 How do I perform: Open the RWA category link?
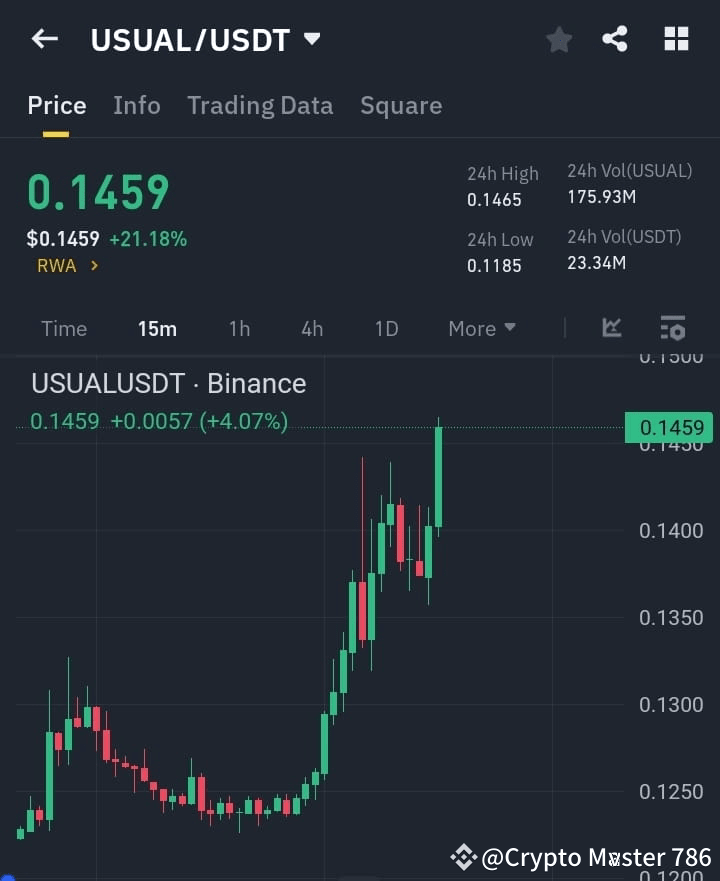pyautogui.click(x=57, y=267)
